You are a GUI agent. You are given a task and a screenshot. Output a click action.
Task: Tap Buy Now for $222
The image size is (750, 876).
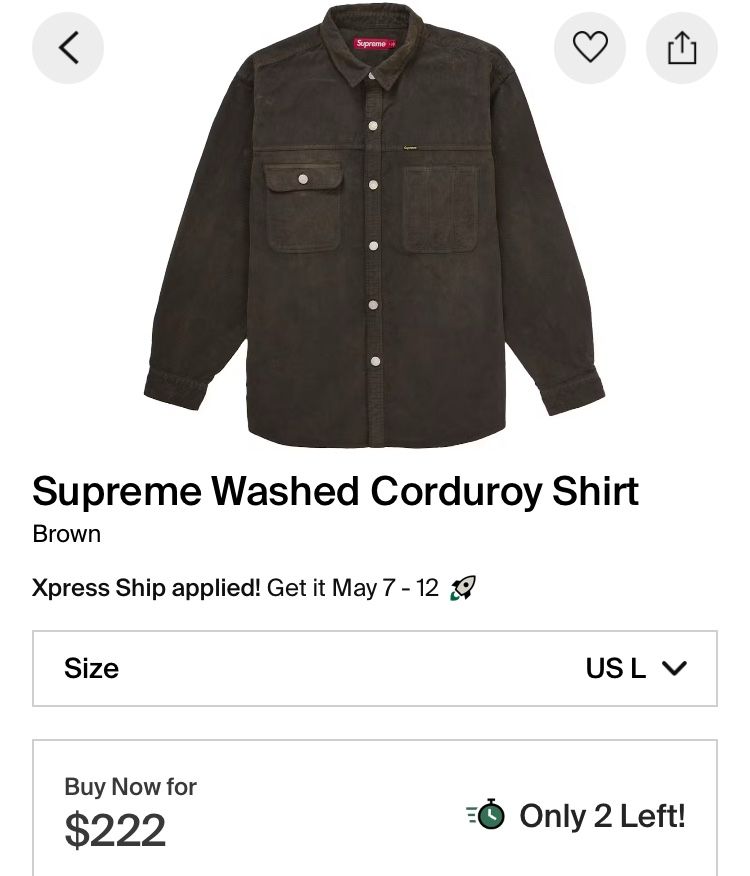(x=130, y=813)
